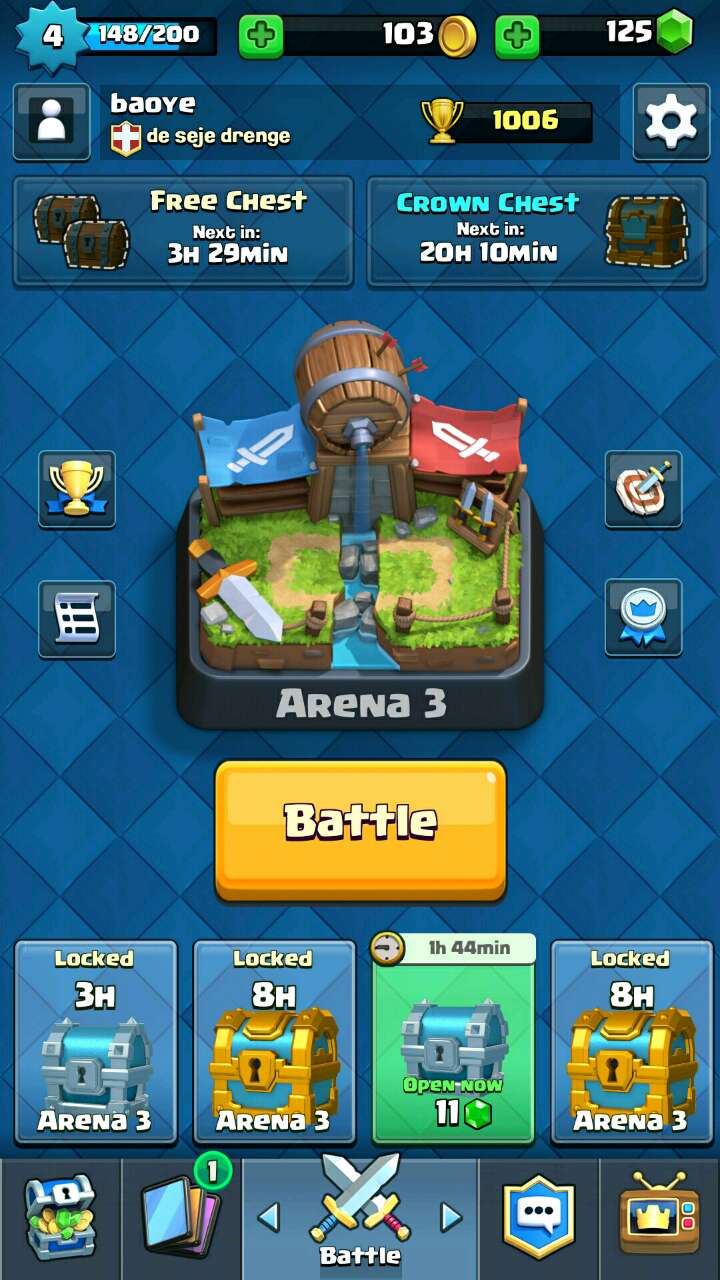Image resolution: width=720 pixels, height=1280 pixels.
Task: Open the trophy leaderboard icon
Action: coord(77,489)
